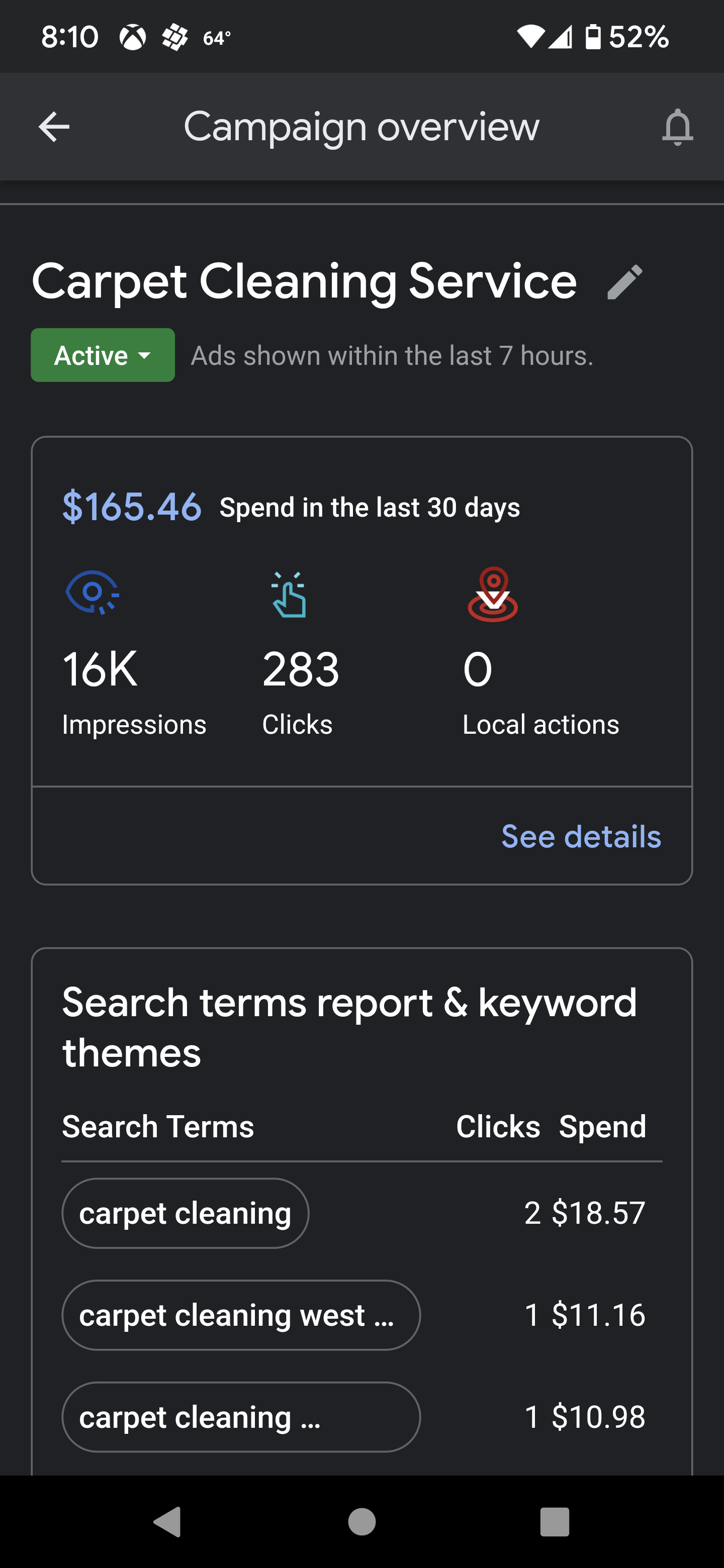Open recent apps from navigation bar

click(554, 1522)
